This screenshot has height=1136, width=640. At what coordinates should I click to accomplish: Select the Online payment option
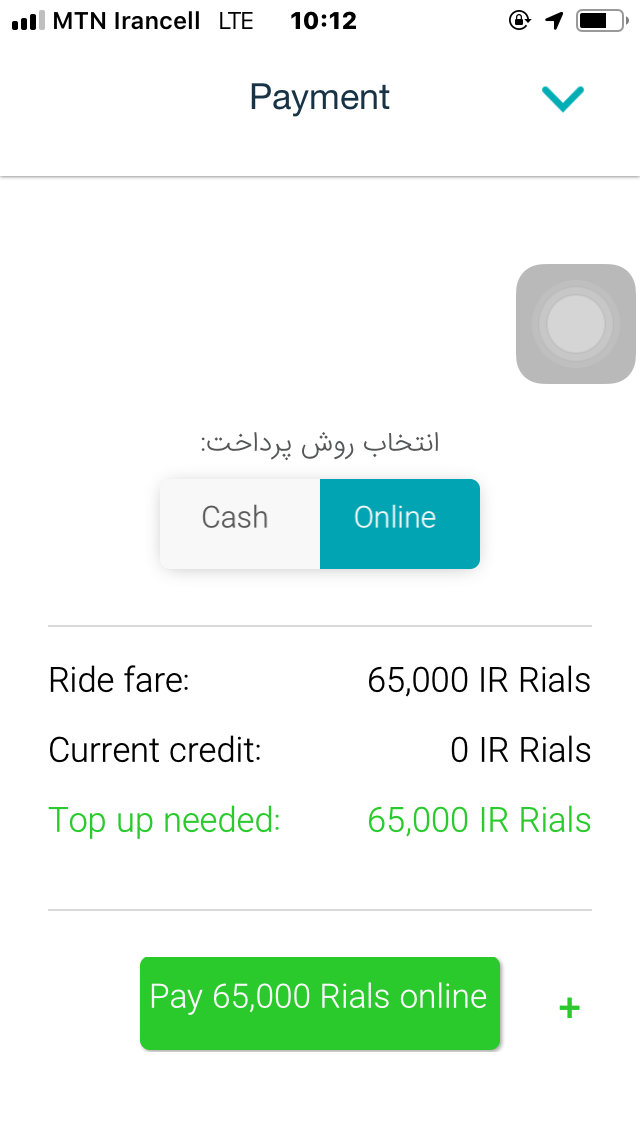click(x=400, y=524)
